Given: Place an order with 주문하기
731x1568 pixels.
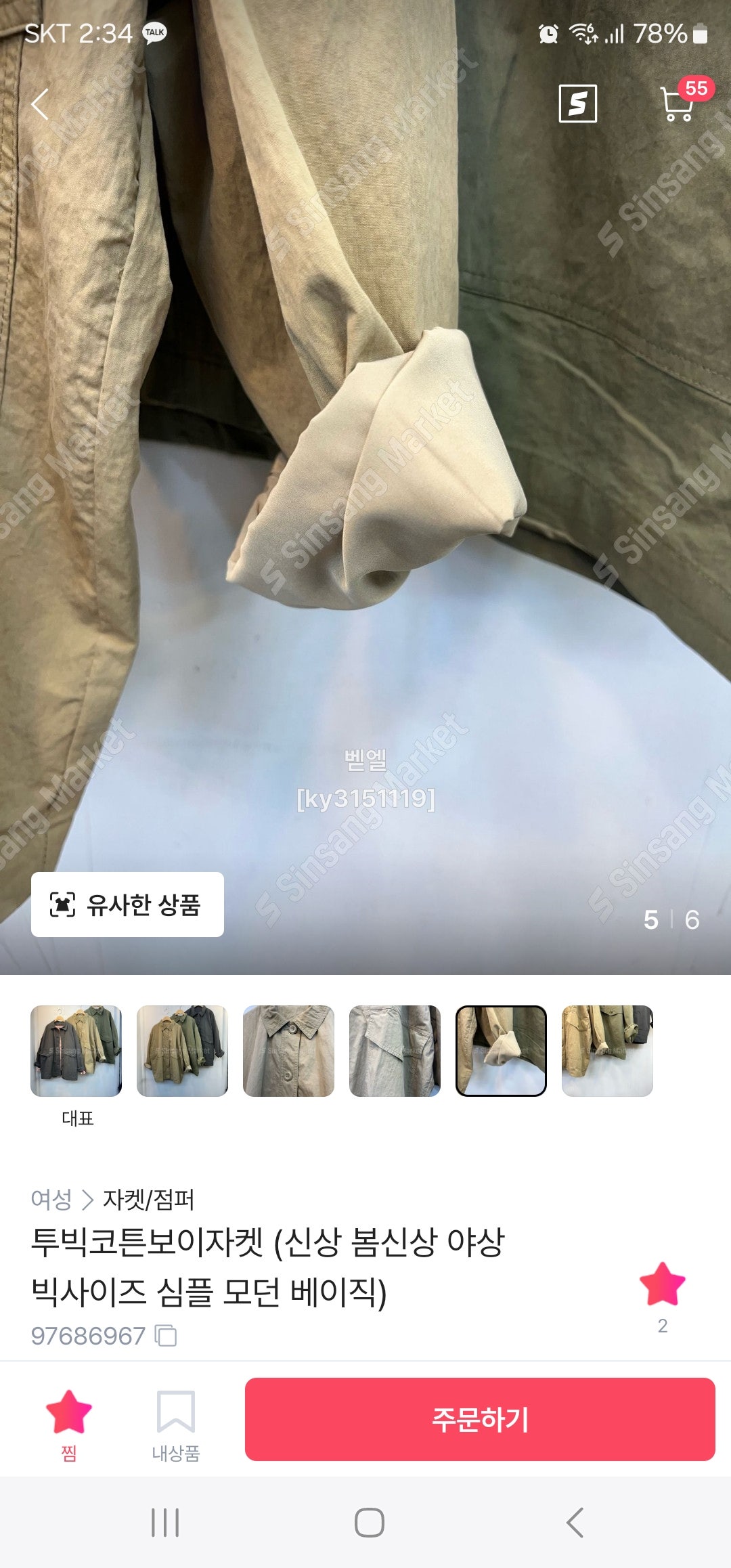Looking at the screenshot, I should coord(480,1419).
